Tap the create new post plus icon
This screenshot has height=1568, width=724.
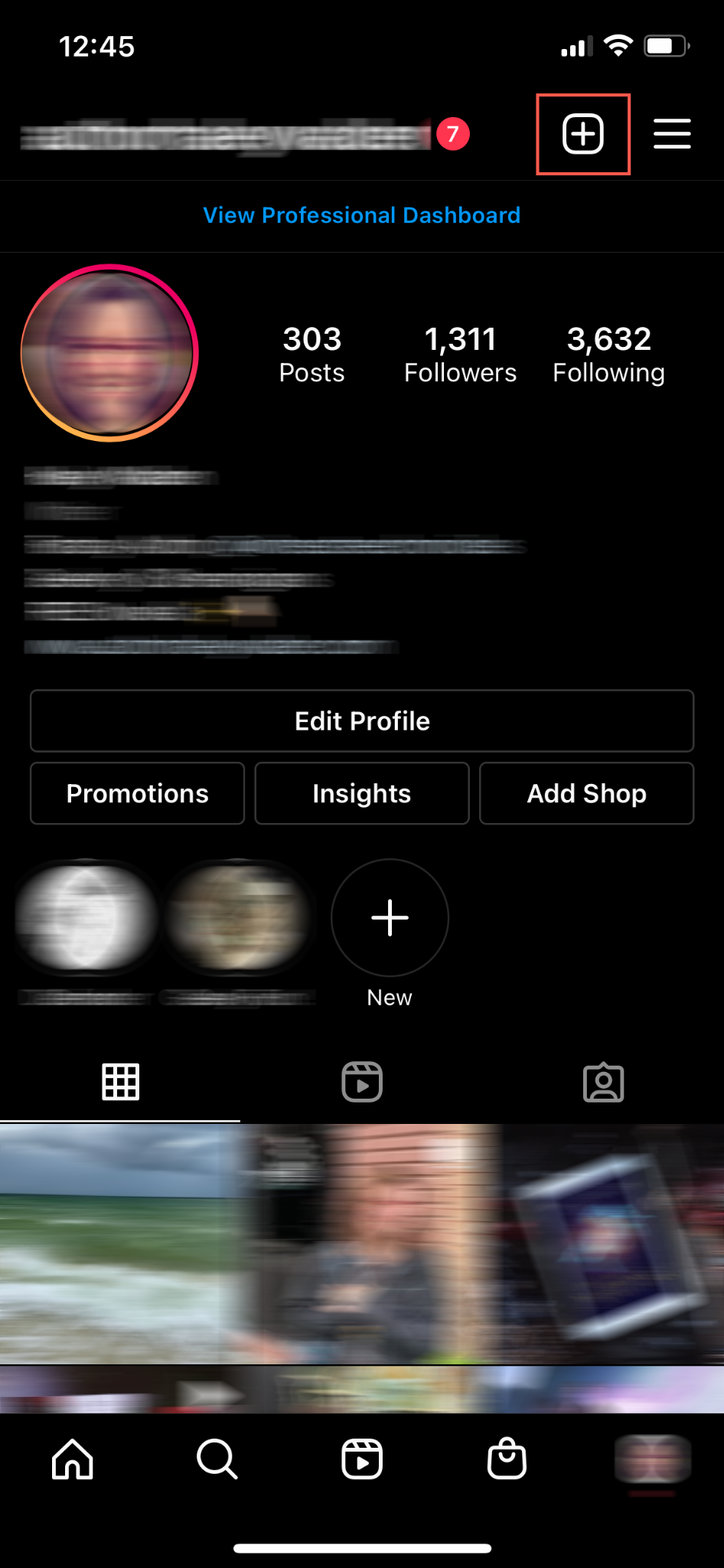pos(583,134)
